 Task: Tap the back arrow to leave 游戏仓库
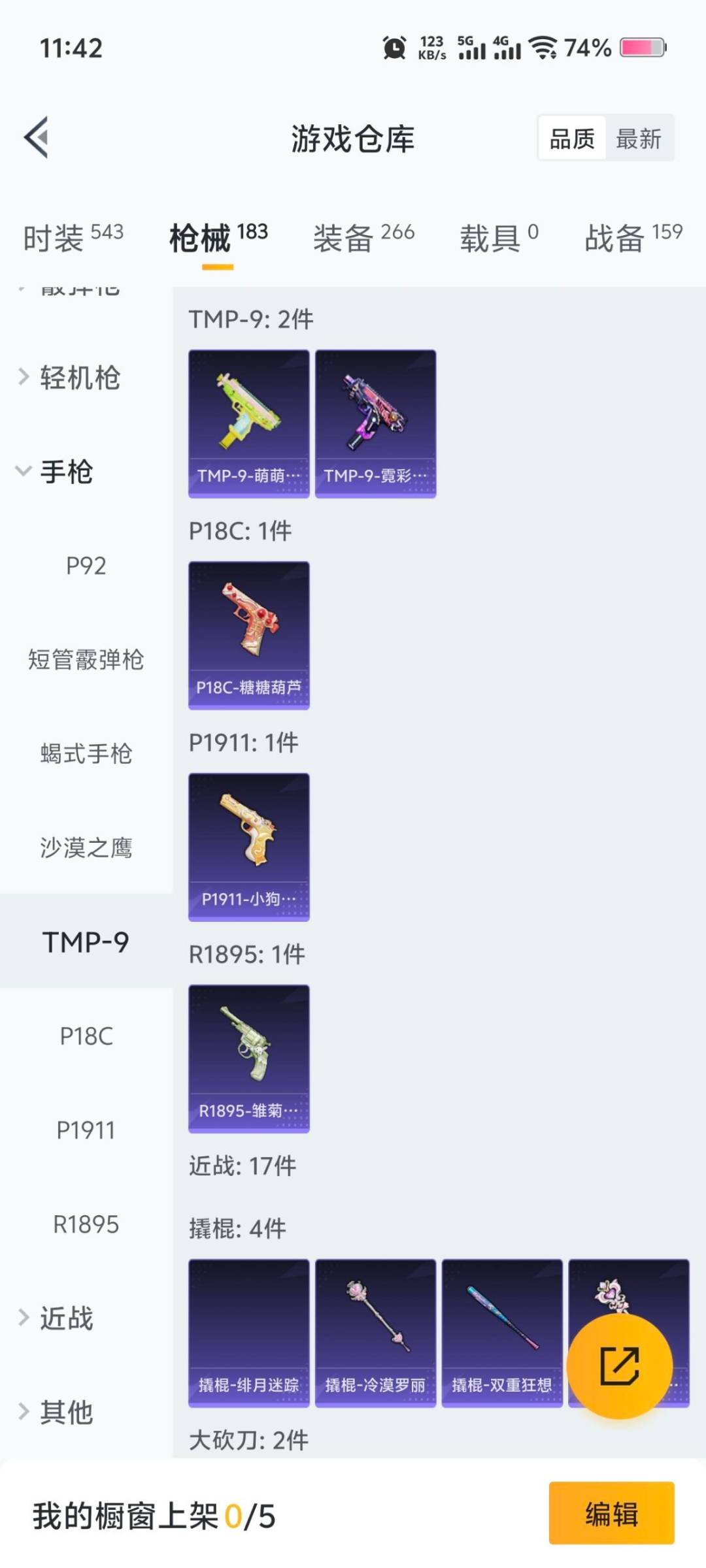tap(37, 138)
